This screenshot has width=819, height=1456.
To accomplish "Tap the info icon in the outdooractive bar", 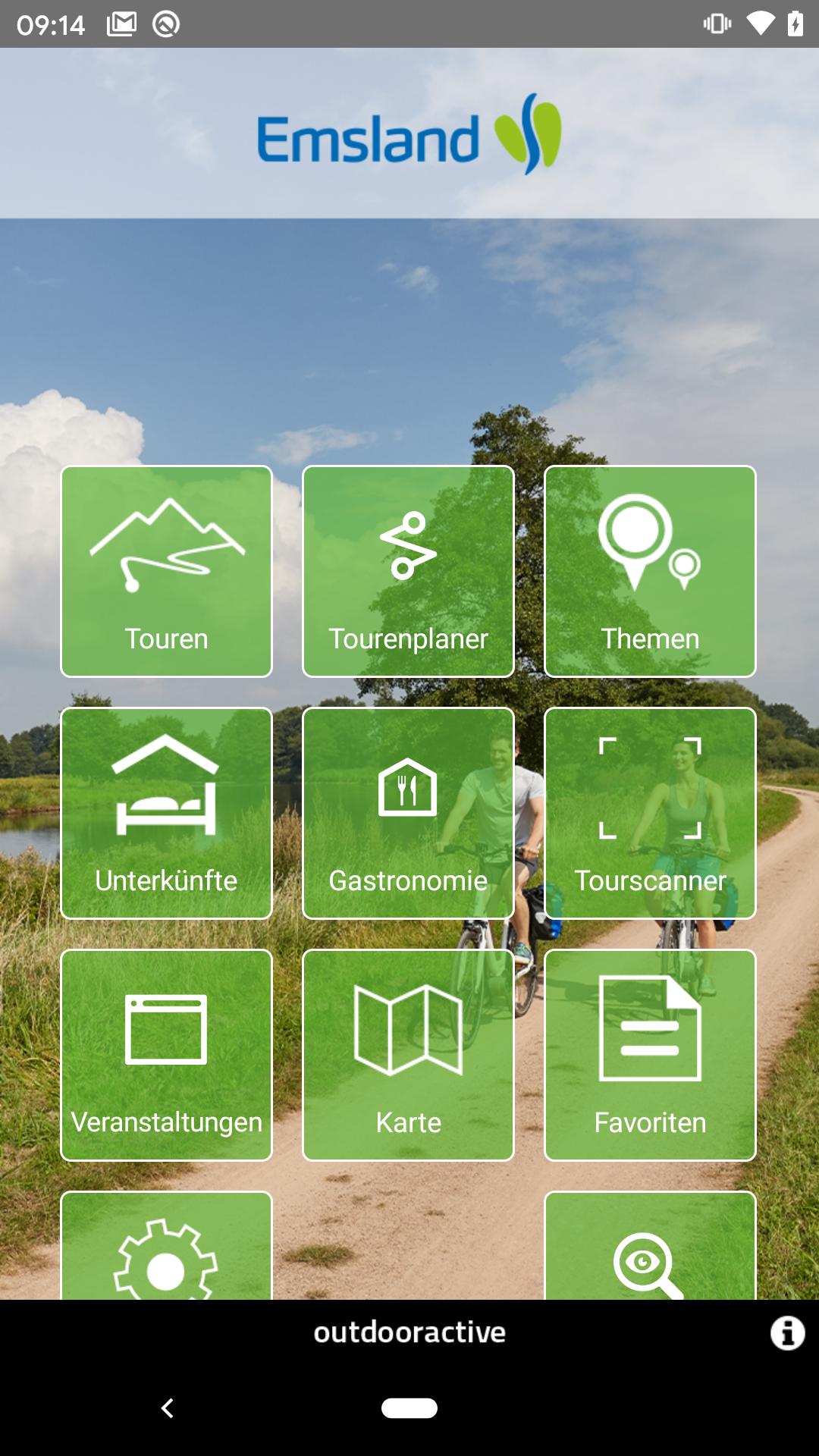I will (786, 1332).
